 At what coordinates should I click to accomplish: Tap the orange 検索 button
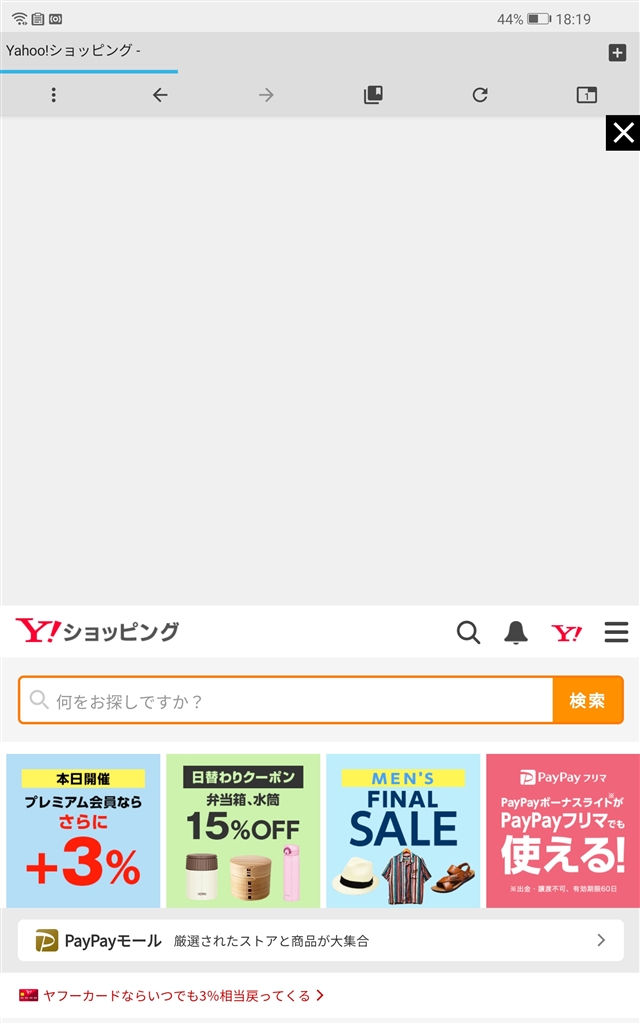point(587,700)
